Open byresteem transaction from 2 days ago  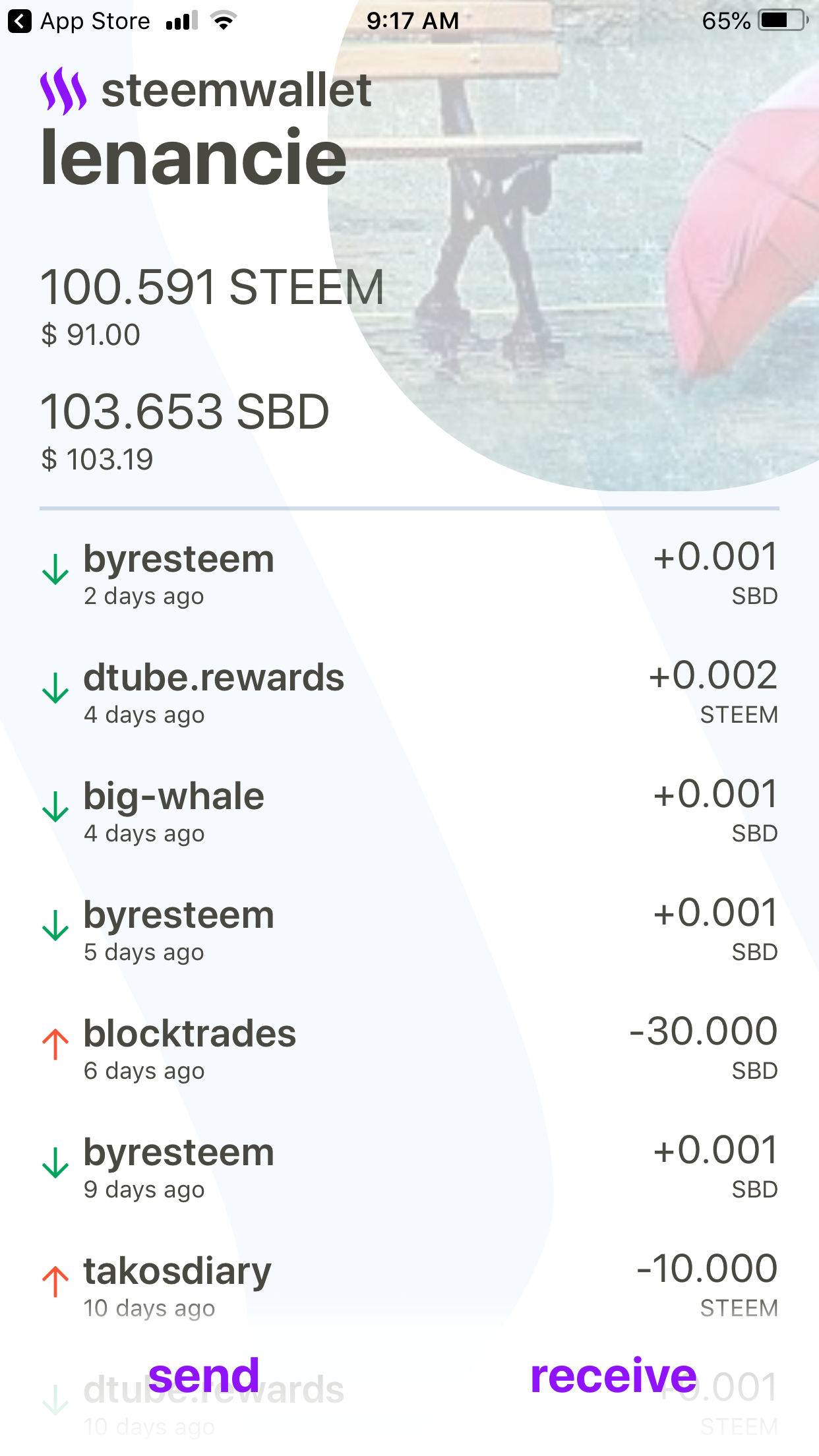tap(409, 574)
